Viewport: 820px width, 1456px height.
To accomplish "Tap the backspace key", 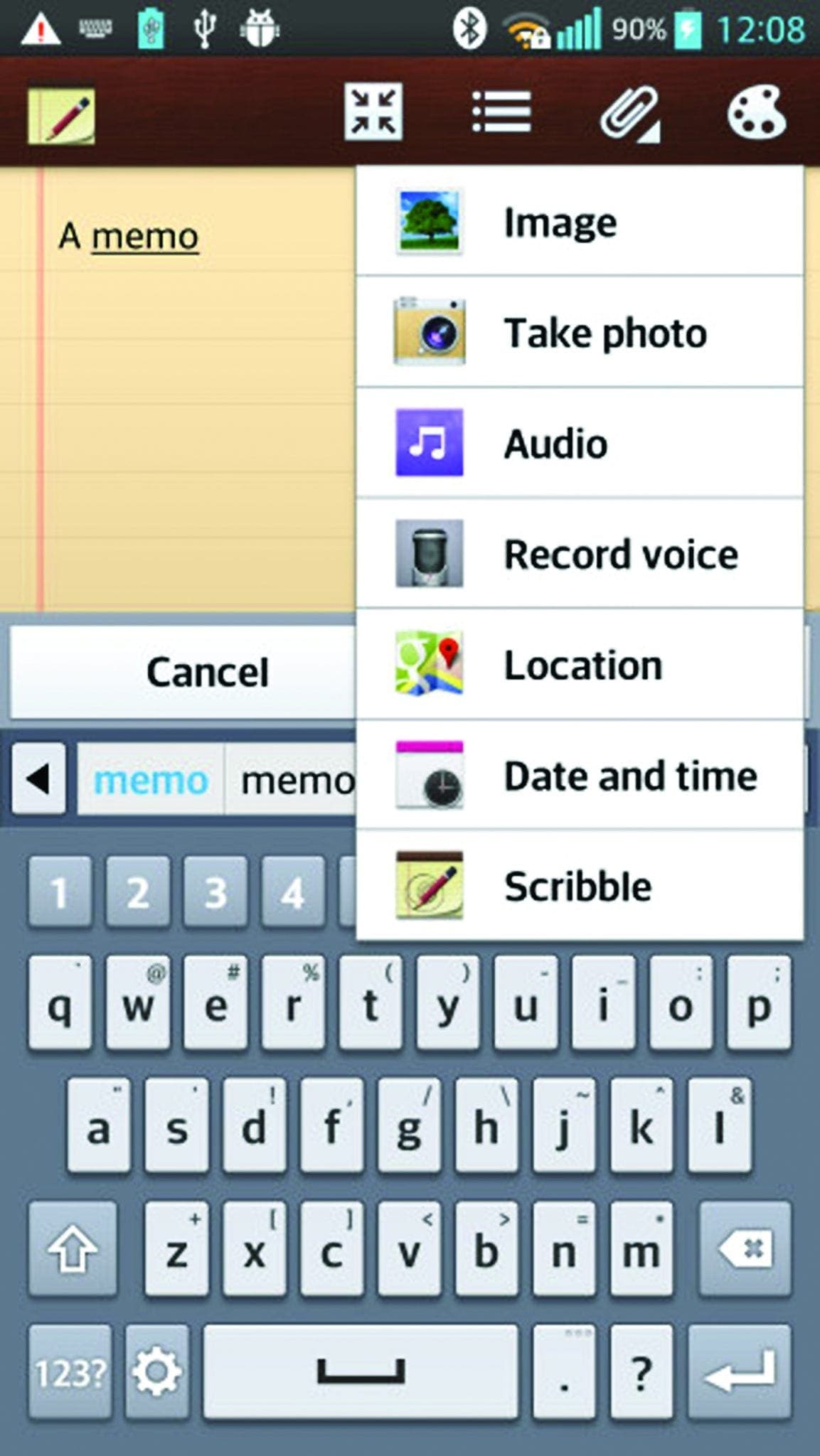I will (745, 1249).
